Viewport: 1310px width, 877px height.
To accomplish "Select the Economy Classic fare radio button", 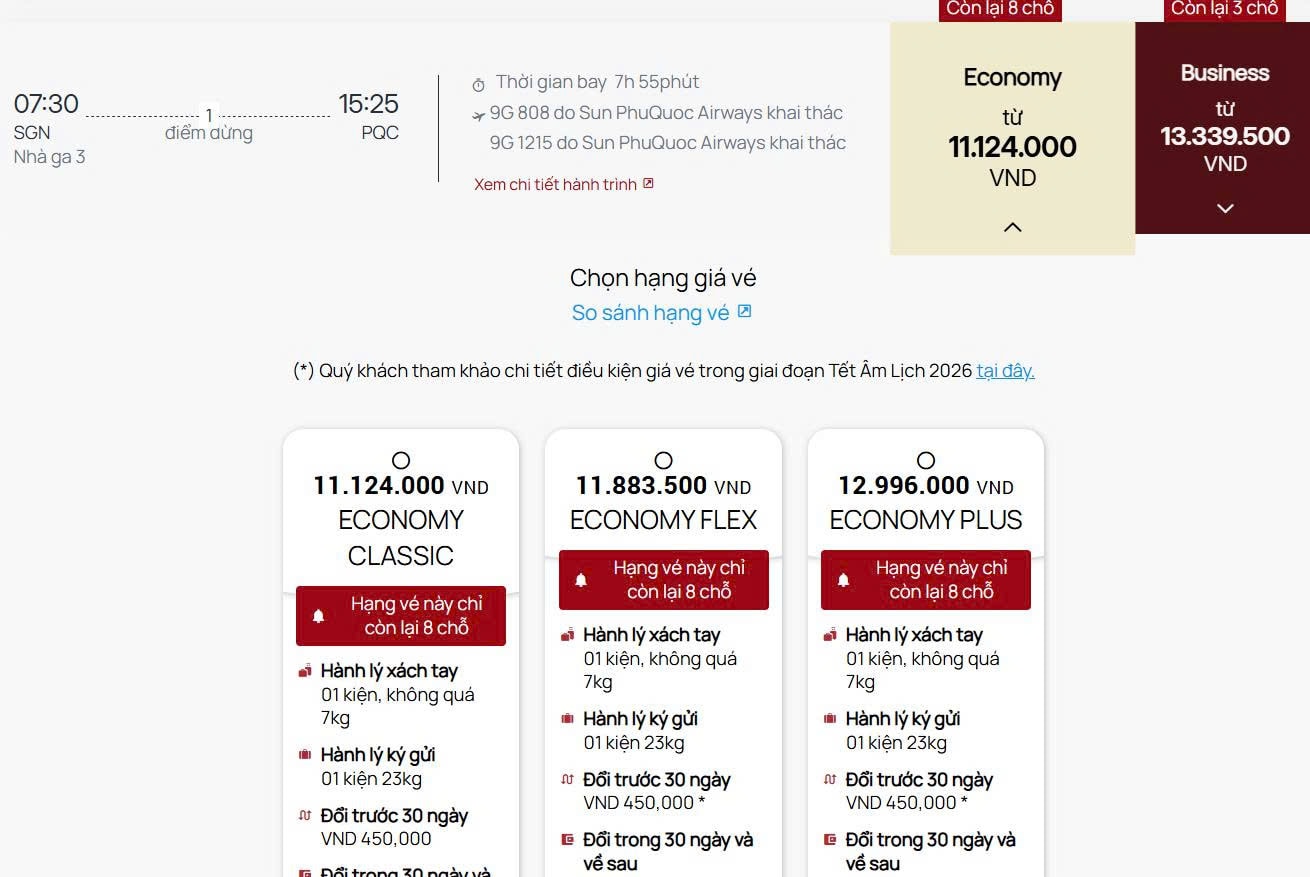I will pyautogui.click(x=401, y=460).
